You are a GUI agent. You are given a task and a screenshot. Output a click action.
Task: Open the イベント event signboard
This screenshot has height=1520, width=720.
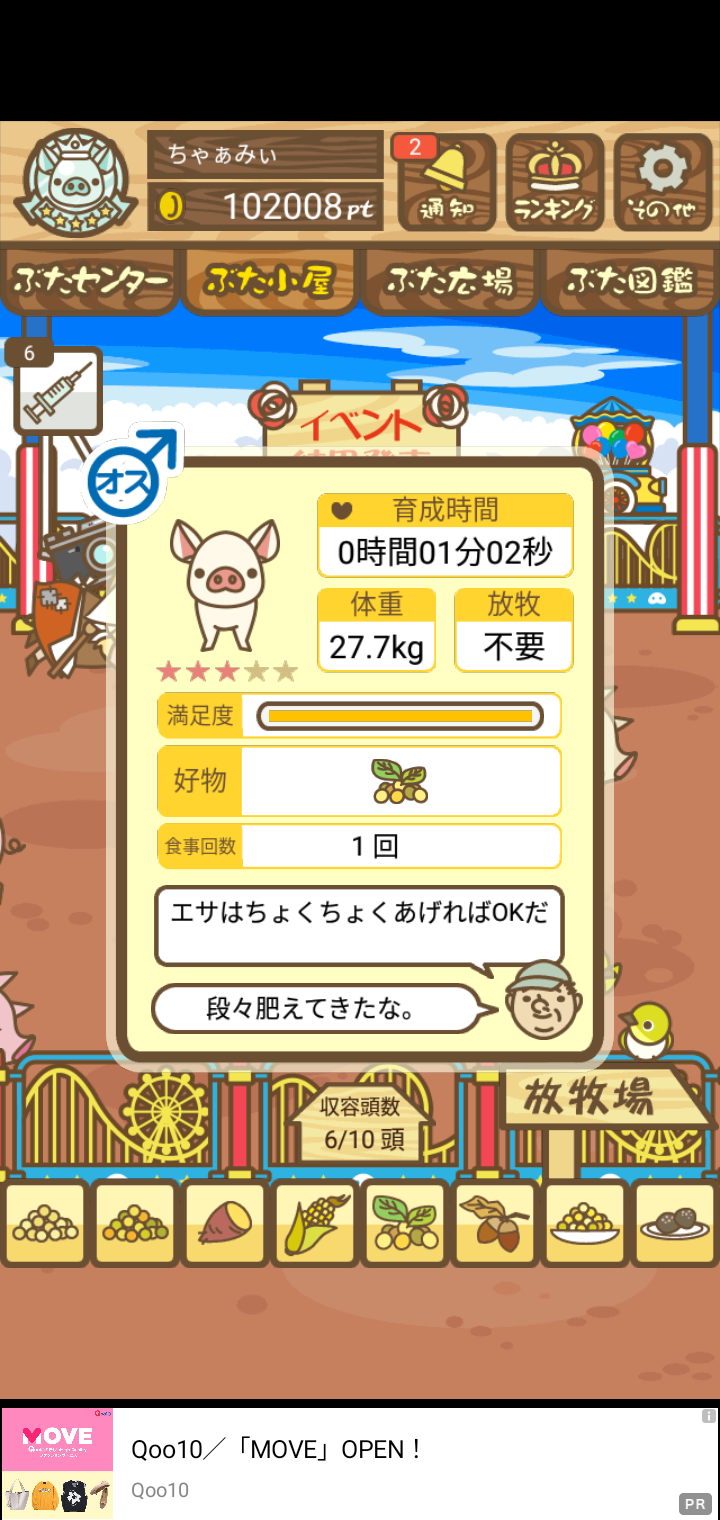point(361,420)
